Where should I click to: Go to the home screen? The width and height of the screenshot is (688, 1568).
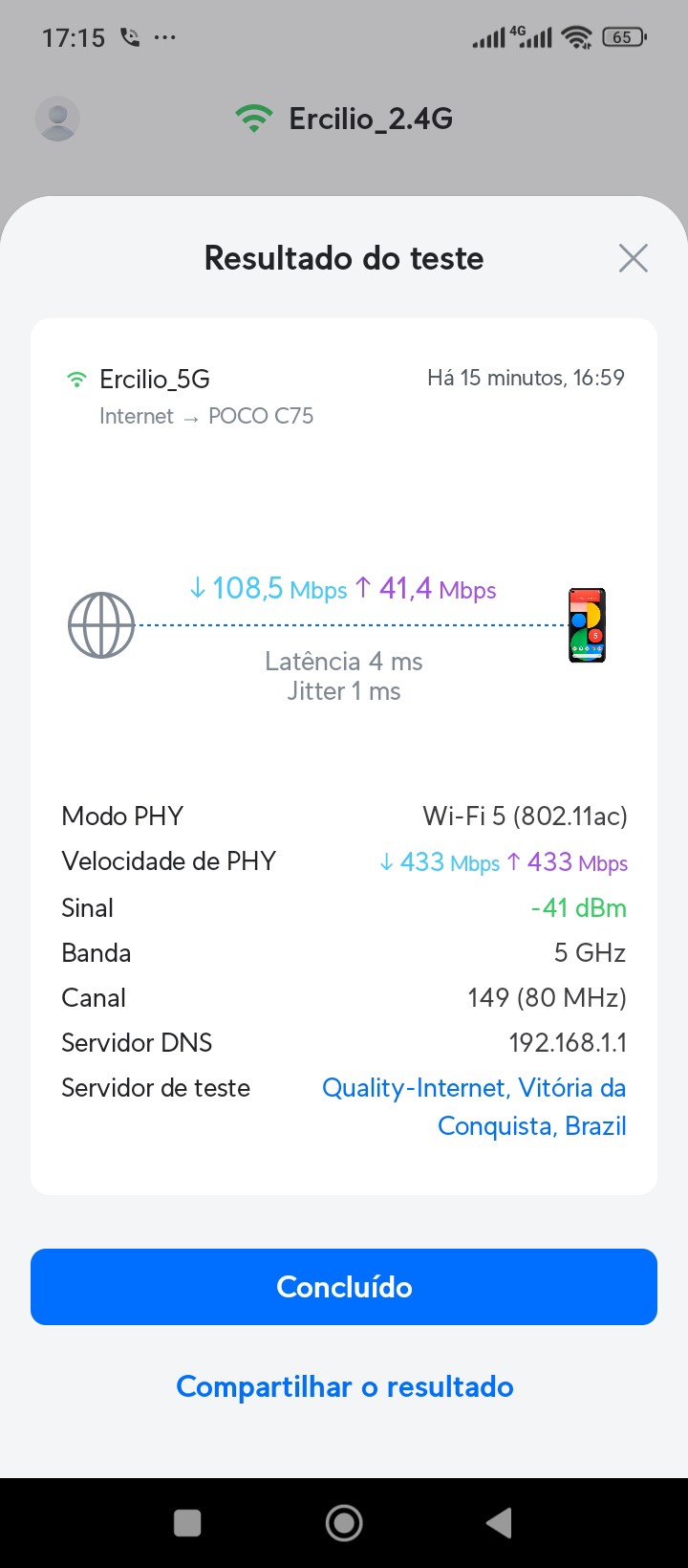344,1523
